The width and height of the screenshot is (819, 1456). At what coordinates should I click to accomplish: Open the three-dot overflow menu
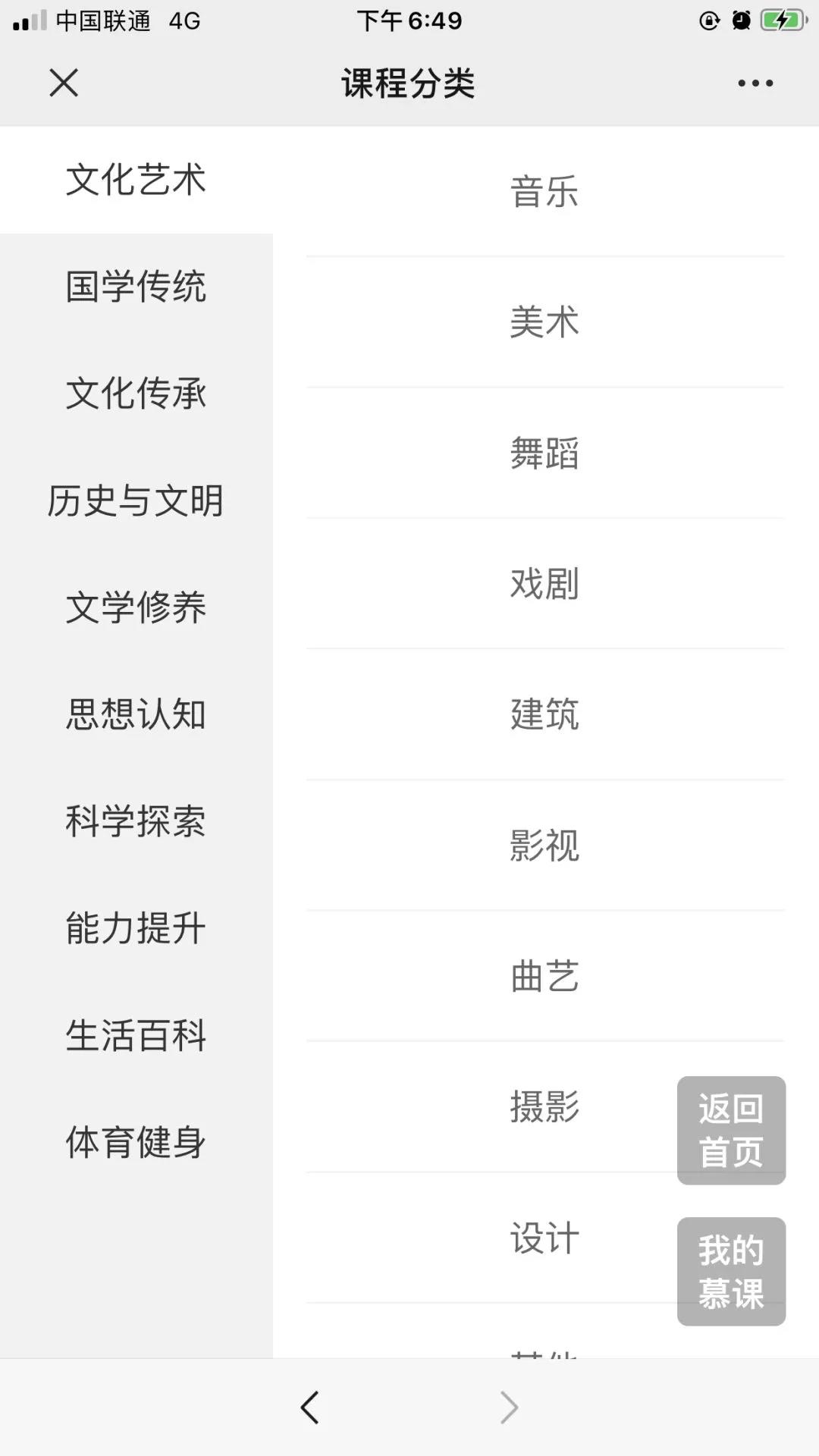point(755,83)
